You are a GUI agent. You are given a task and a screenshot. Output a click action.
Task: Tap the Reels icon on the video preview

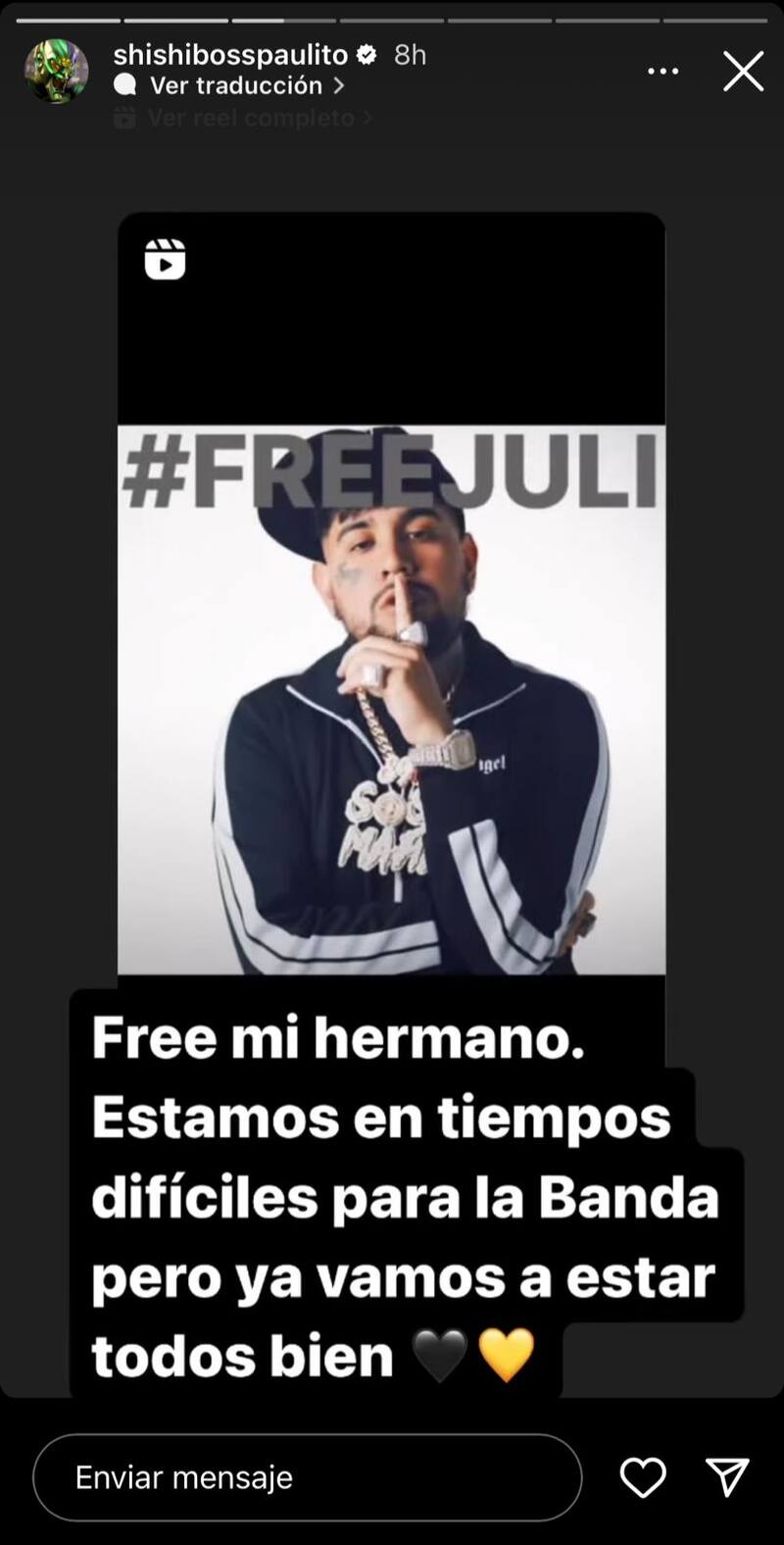[167, 260]
